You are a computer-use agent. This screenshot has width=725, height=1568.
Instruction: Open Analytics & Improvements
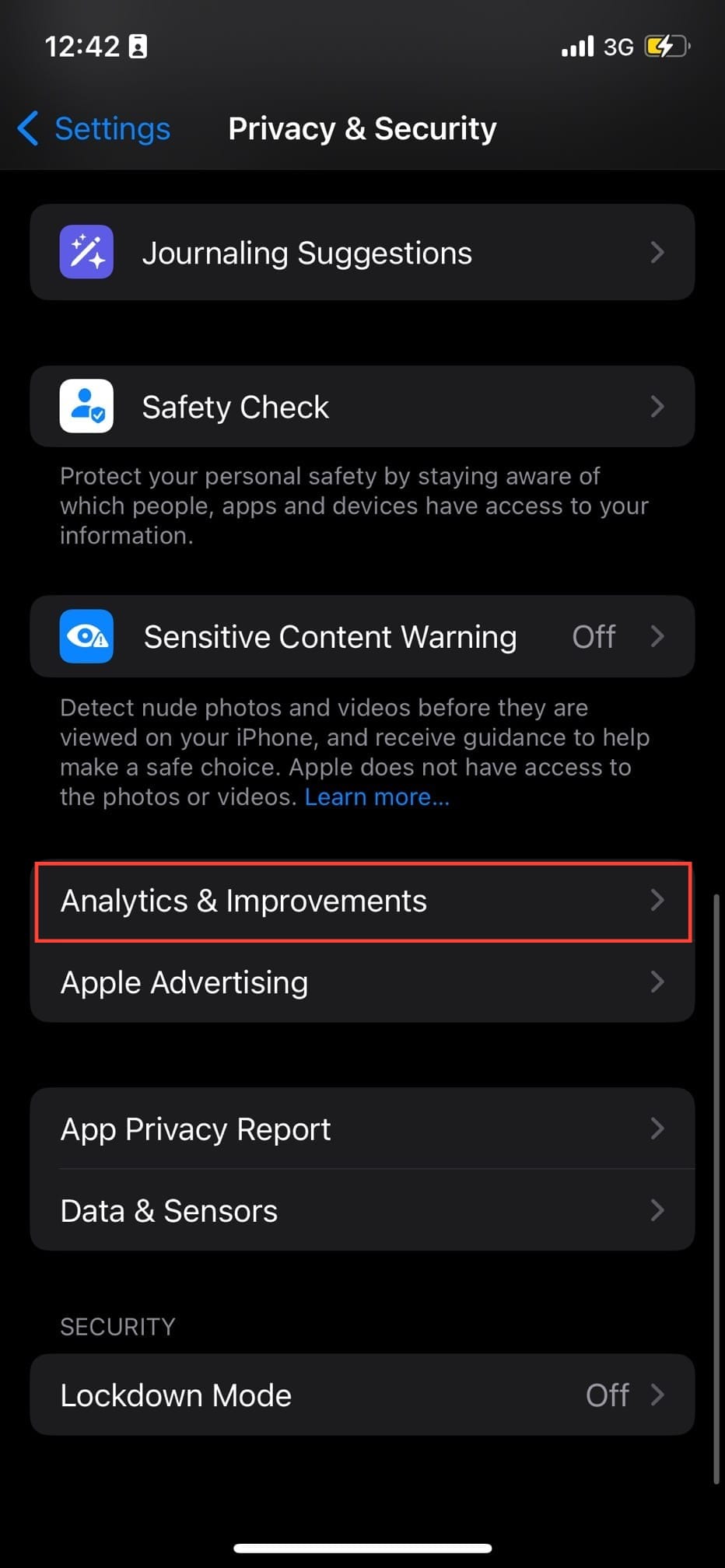pos(362,901)
